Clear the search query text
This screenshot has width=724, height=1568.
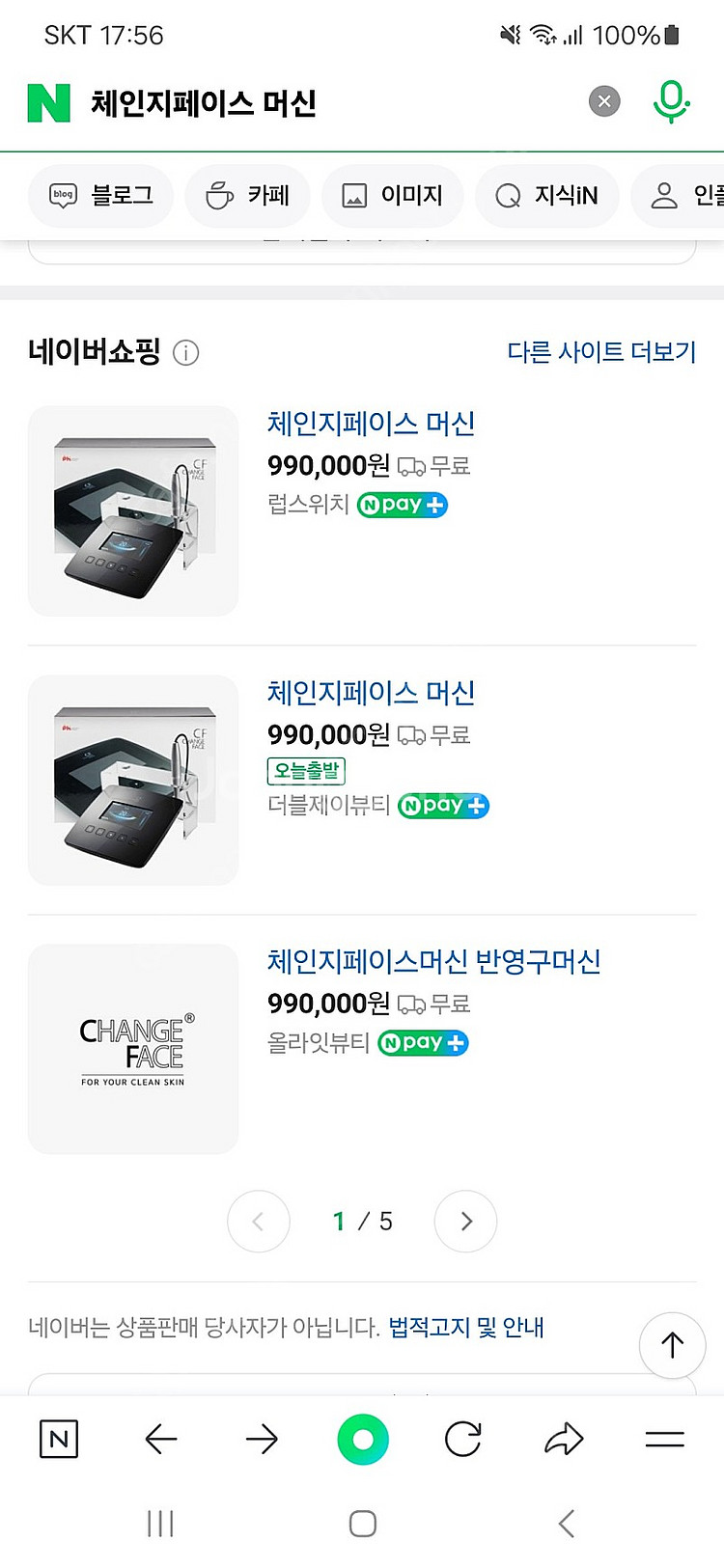point(604,101)
